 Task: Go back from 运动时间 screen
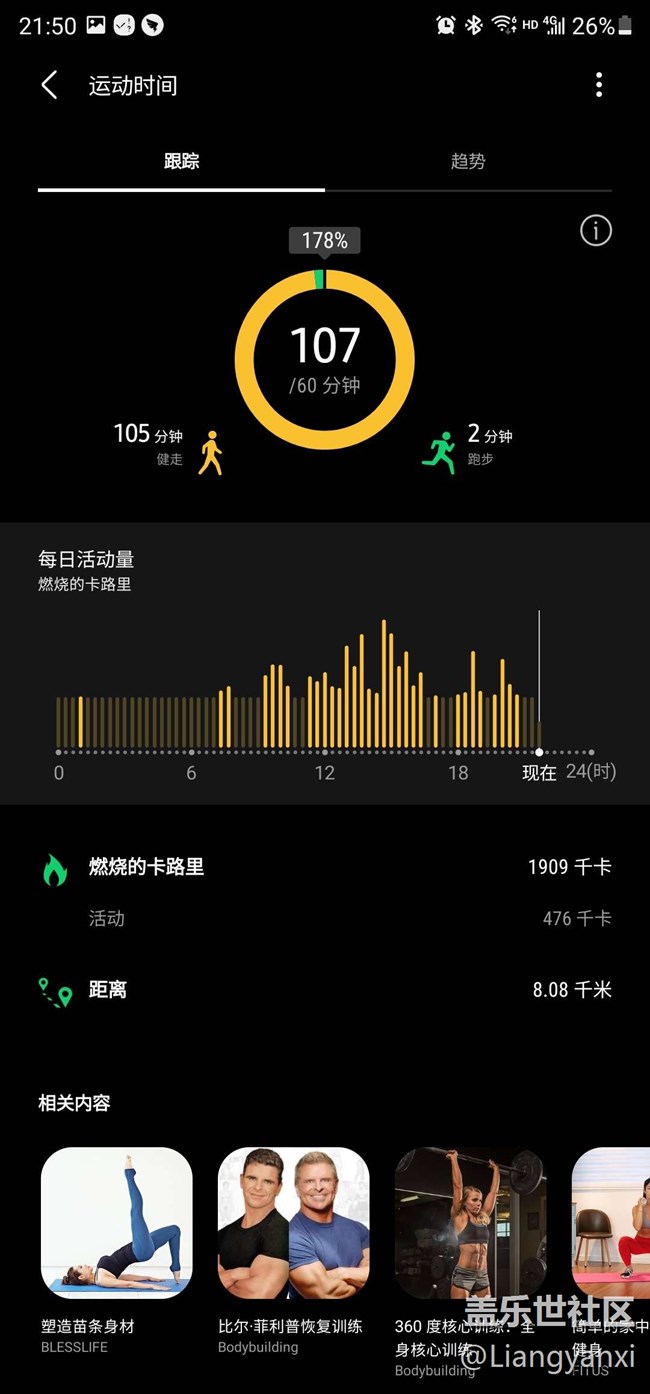(x=49, y=85)
